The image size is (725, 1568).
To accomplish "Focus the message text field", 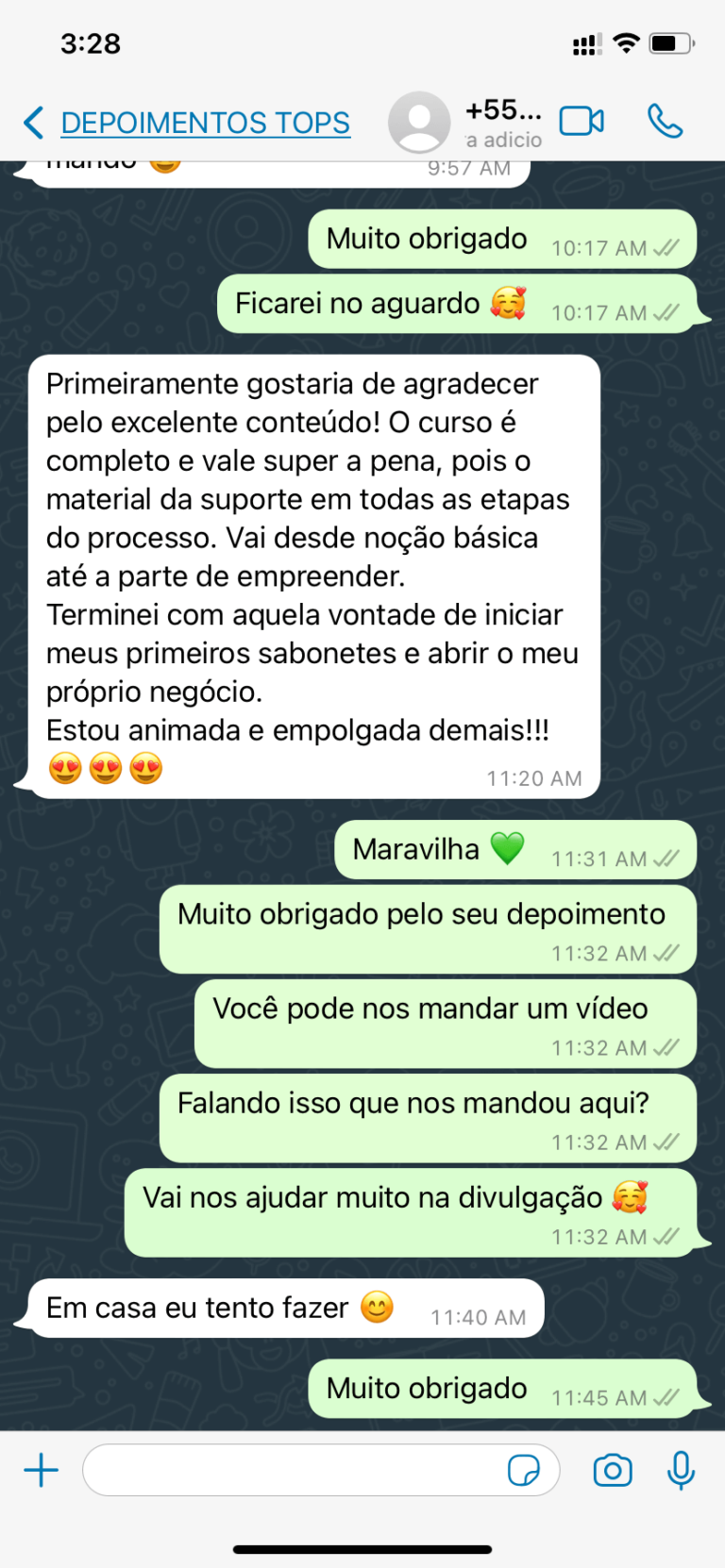I will point(293,1470).
